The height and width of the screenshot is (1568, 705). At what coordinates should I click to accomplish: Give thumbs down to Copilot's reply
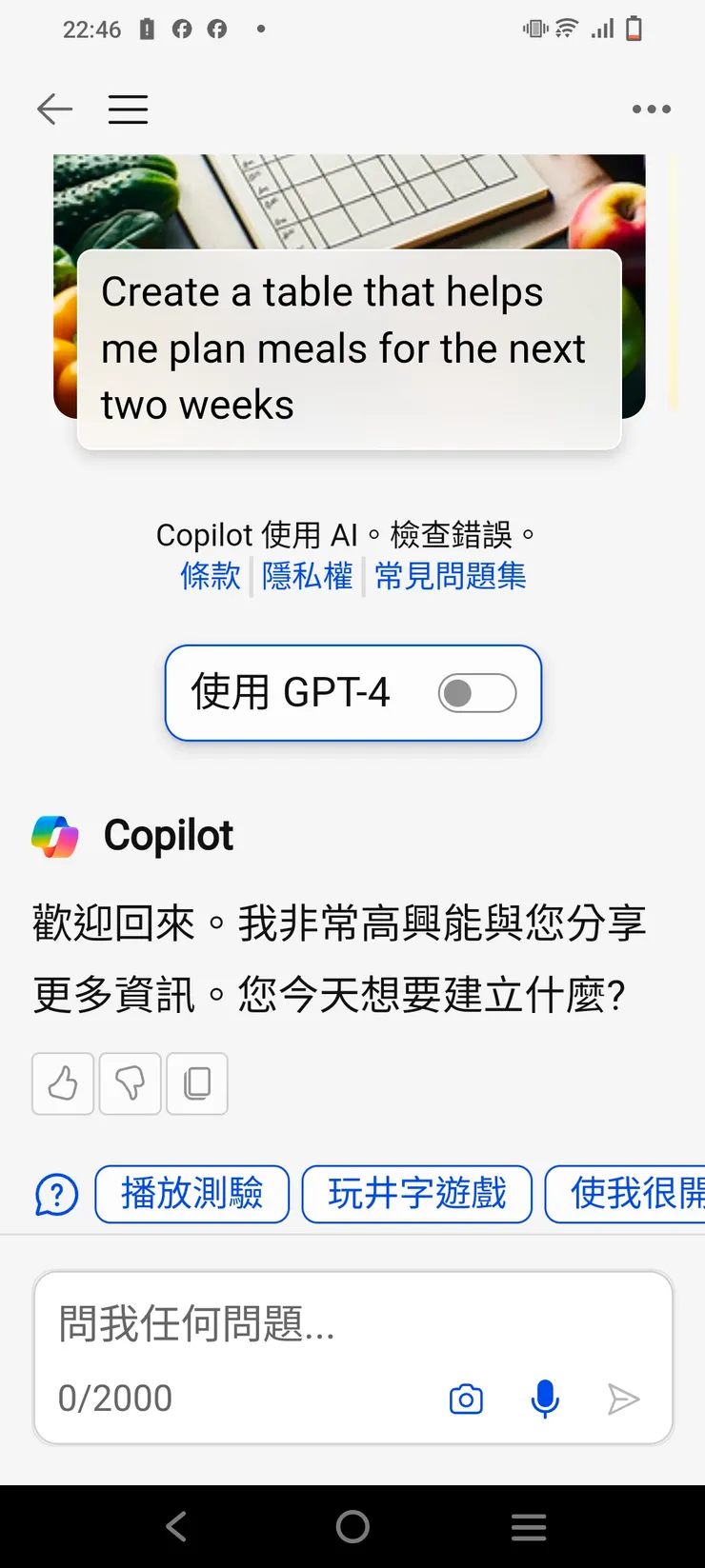[x=130, y=1083]
